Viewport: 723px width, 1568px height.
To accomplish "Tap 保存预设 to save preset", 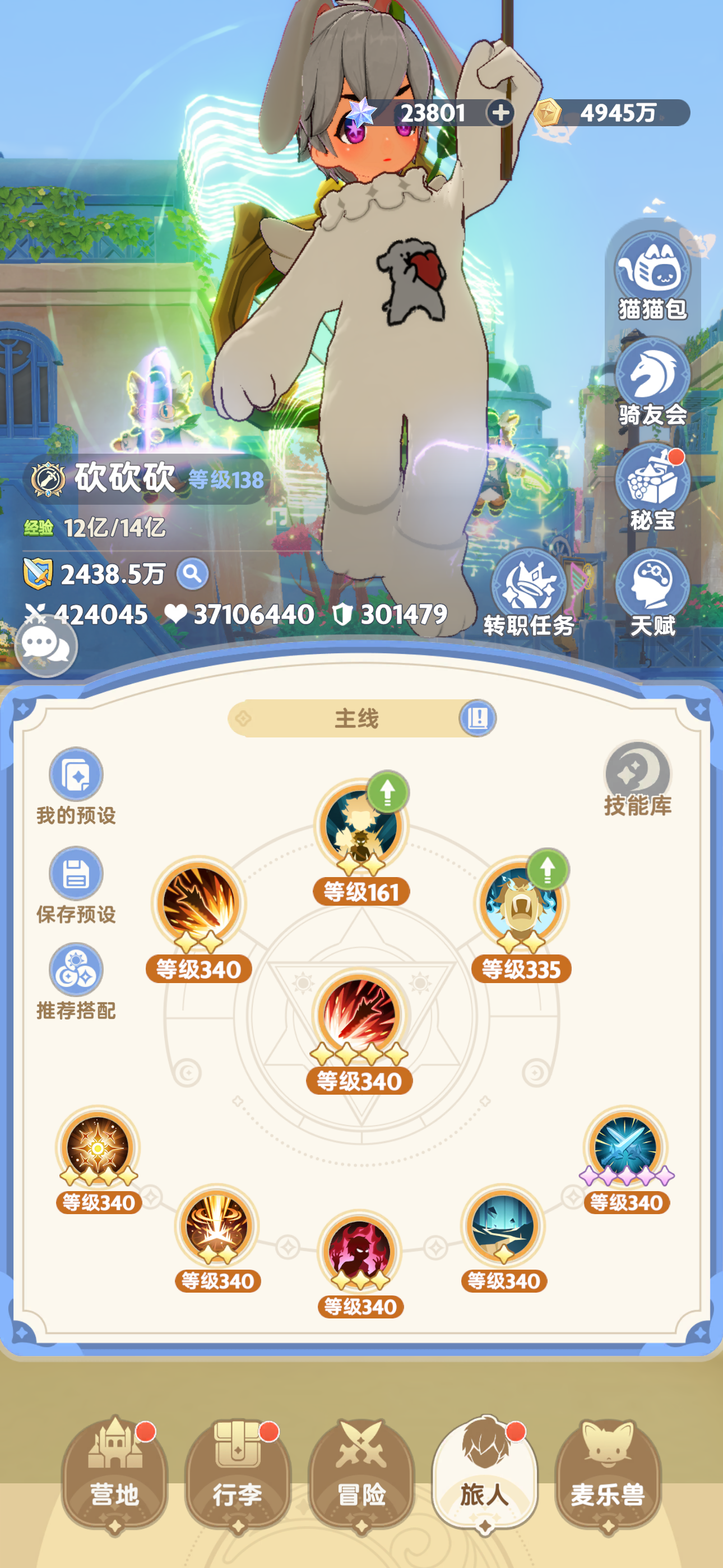I will [x=76, y=886].
